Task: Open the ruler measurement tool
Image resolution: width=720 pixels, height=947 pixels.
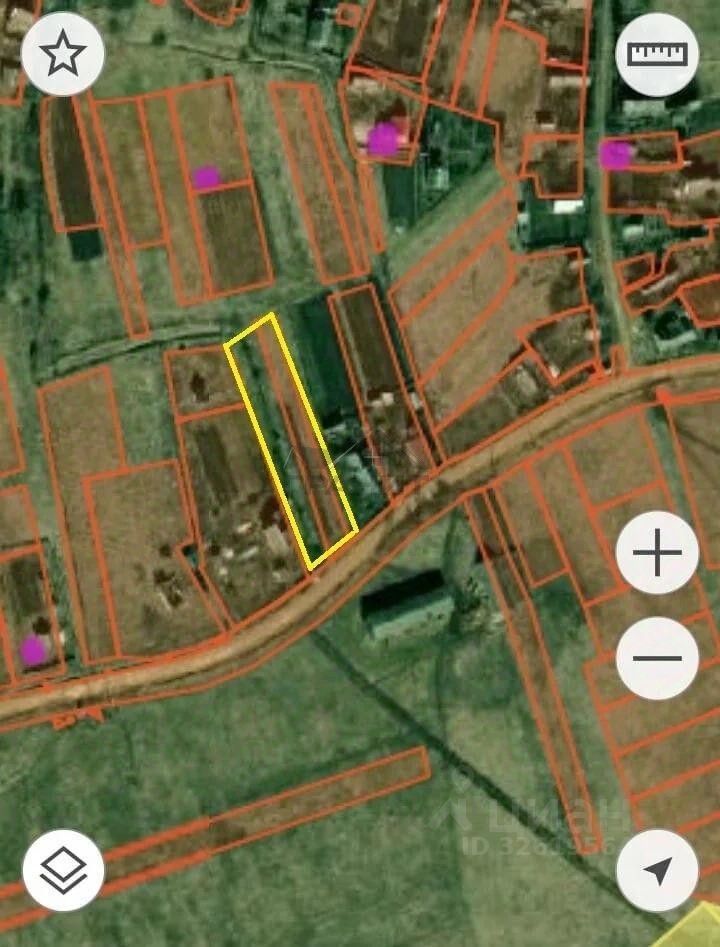Action: (657, 54)
